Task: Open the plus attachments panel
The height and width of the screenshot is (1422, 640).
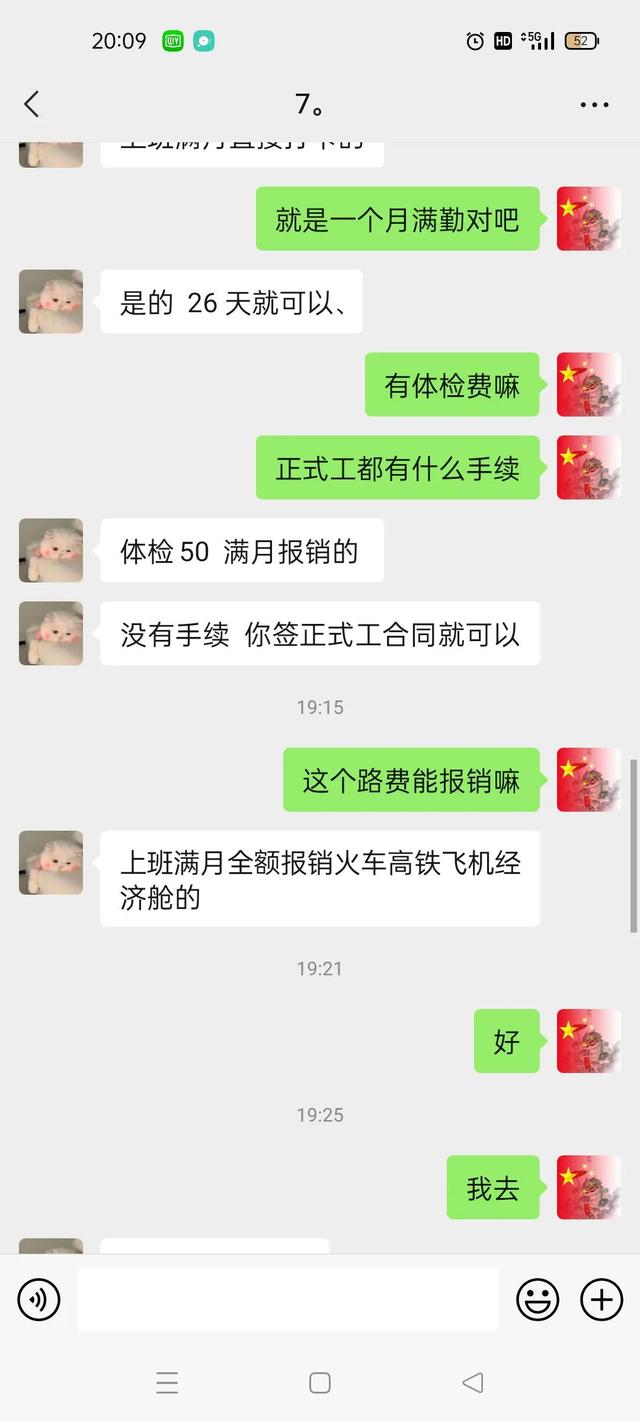Action: coord(602,1299)
